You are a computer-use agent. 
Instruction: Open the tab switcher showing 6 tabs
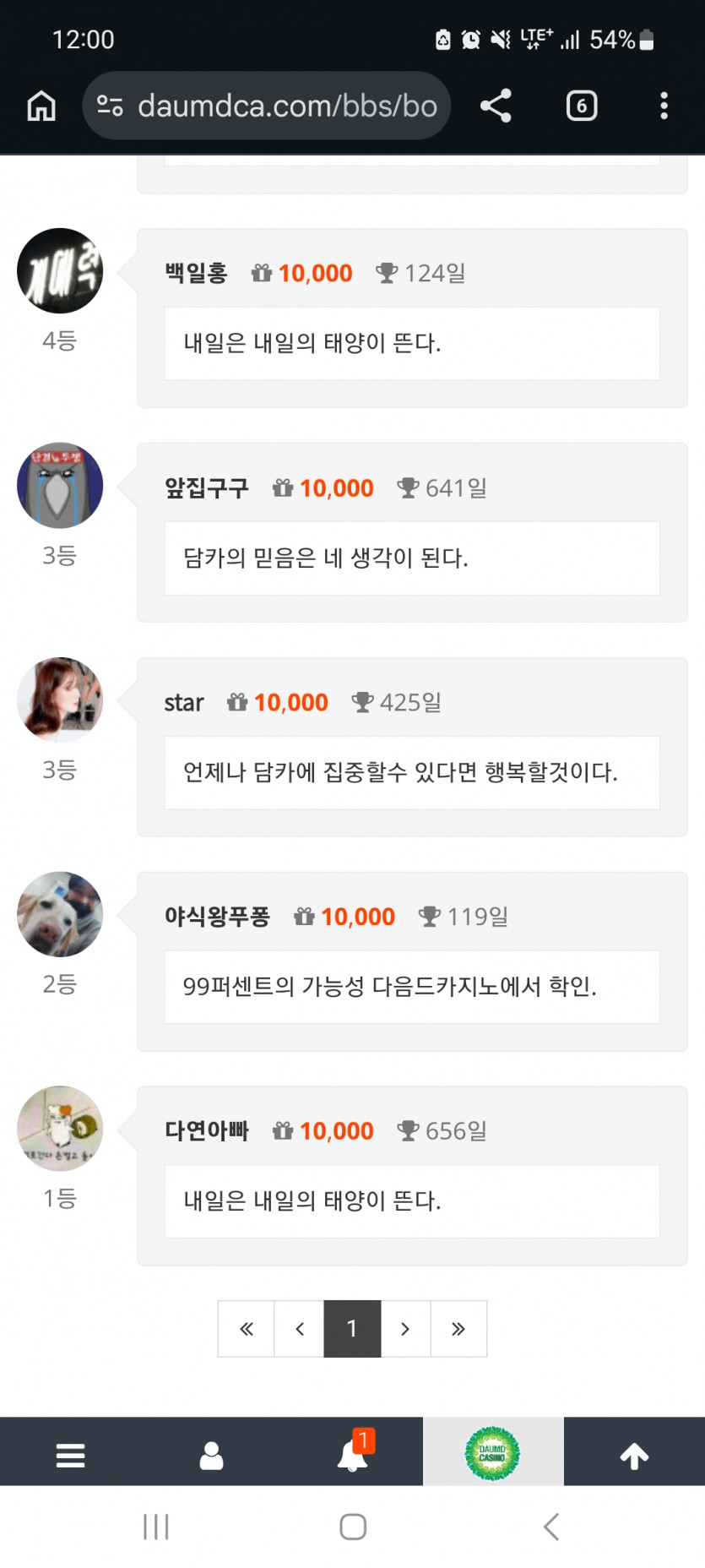[581, 106]
